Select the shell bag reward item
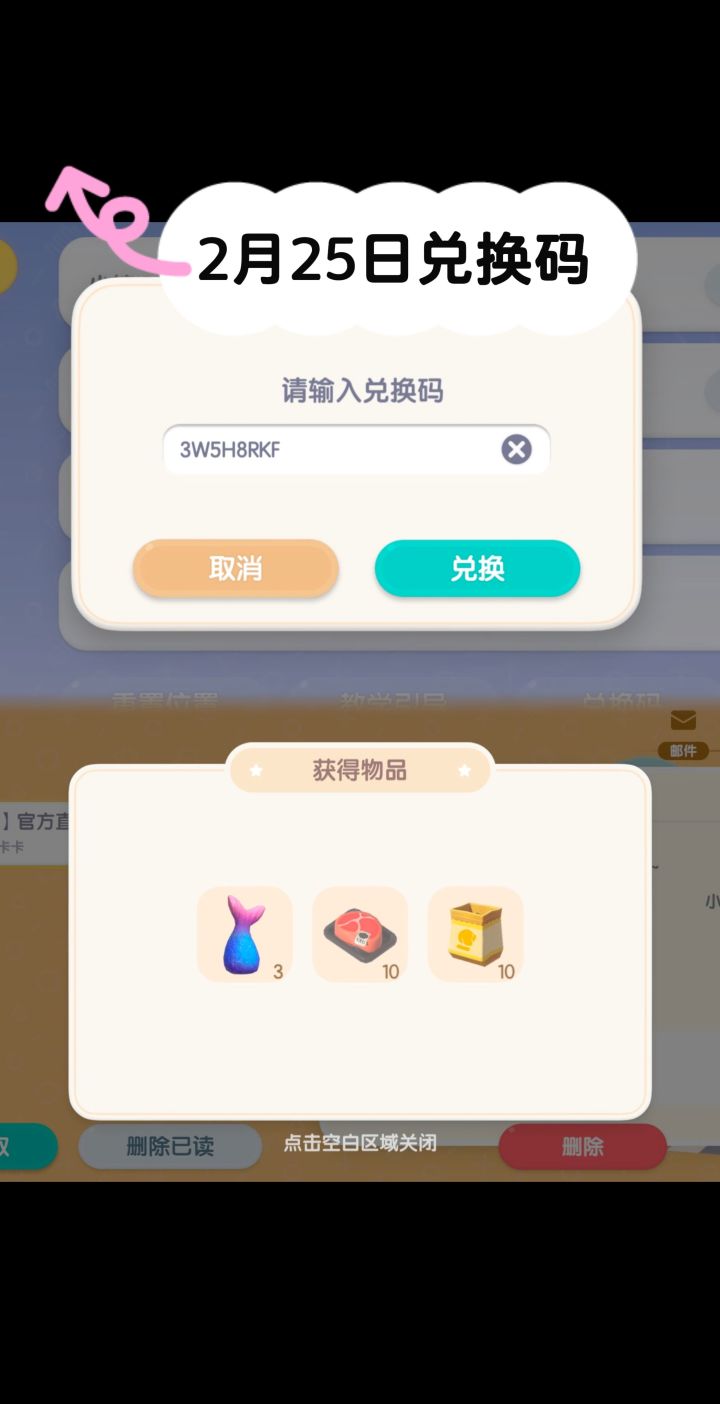 476,933
